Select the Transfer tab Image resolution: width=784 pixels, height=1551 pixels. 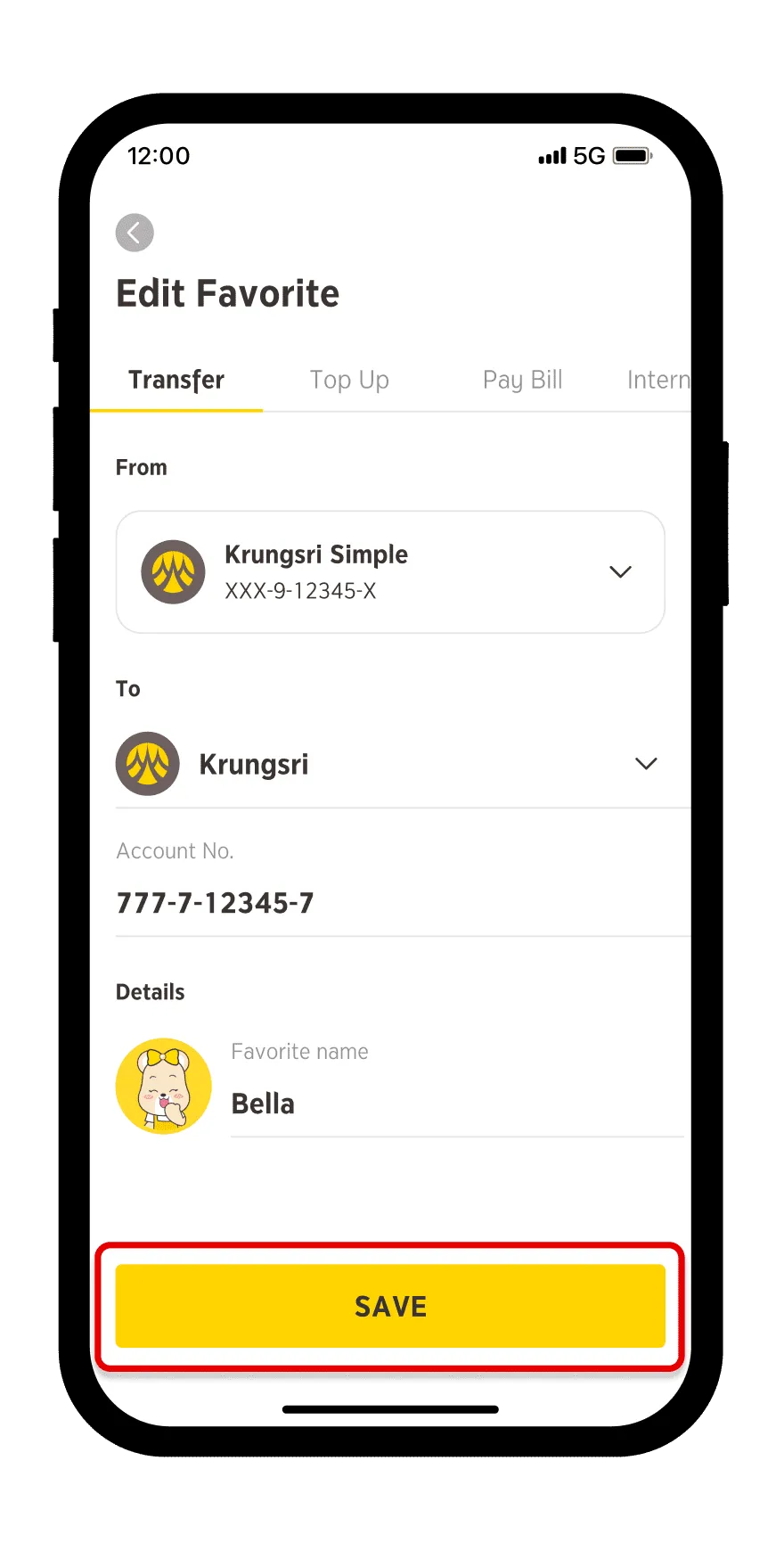[x=176, y=380]
